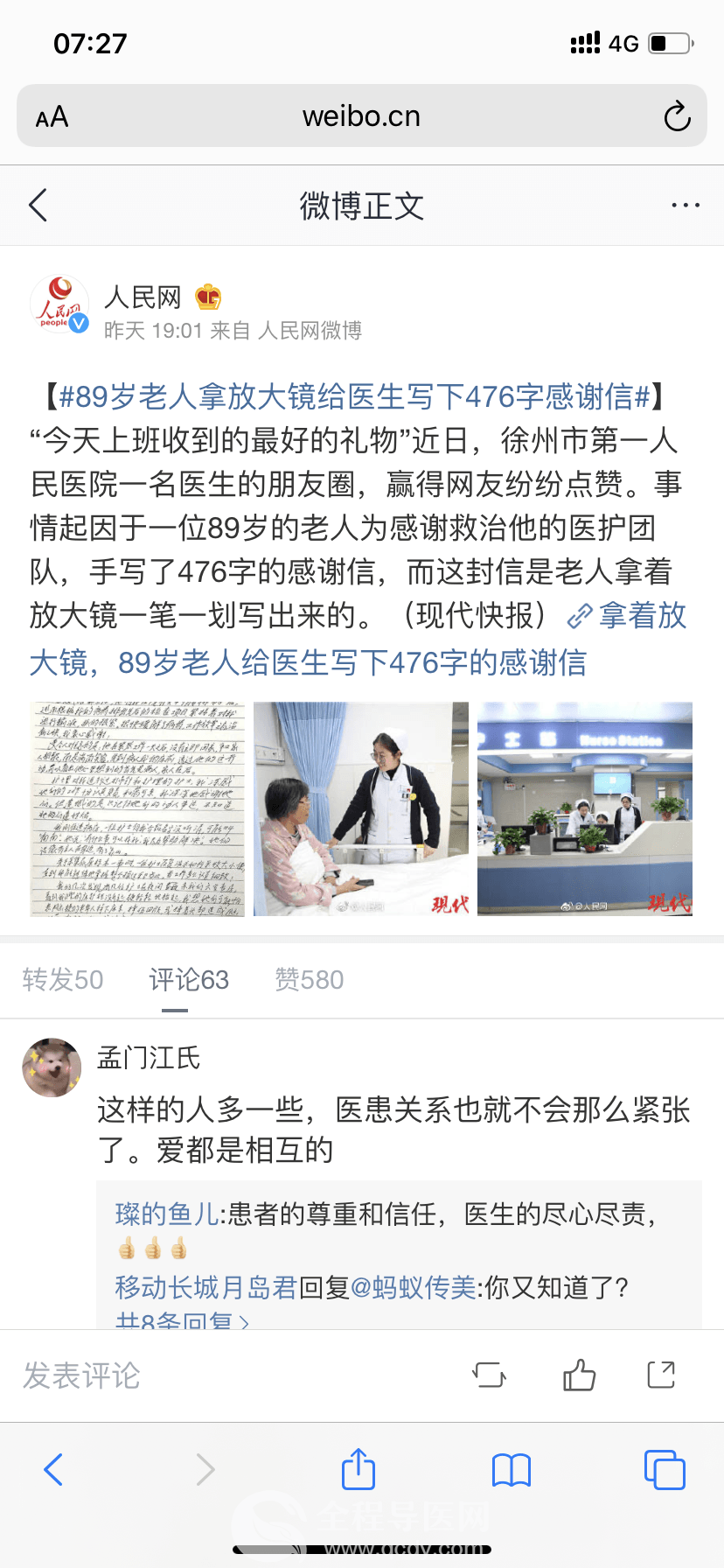This screenshot has width=724, height=1568.
Task: Open the Safari AA text options
Action: 52,116
